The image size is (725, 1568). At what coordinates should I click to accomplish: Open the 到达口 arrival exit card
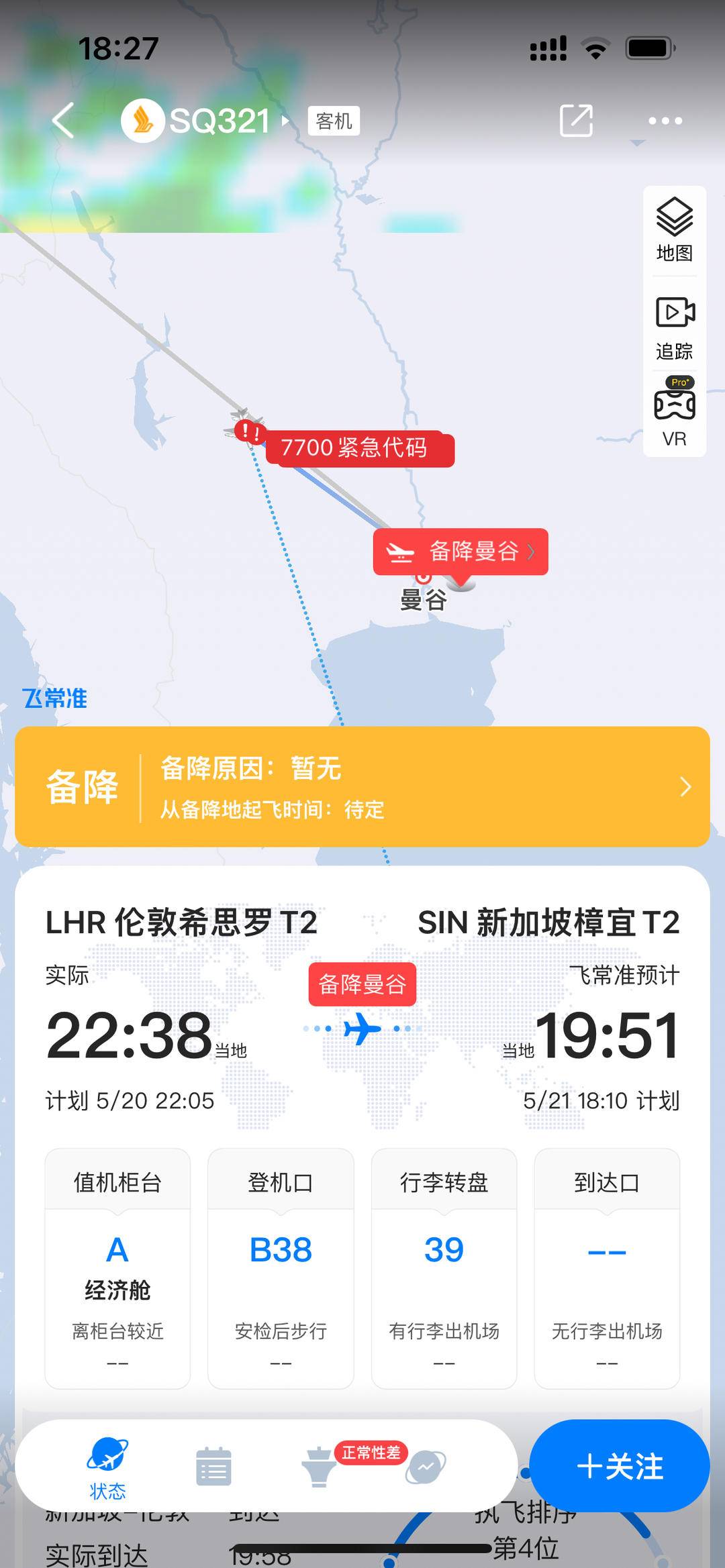click(x=607, y=1268)
